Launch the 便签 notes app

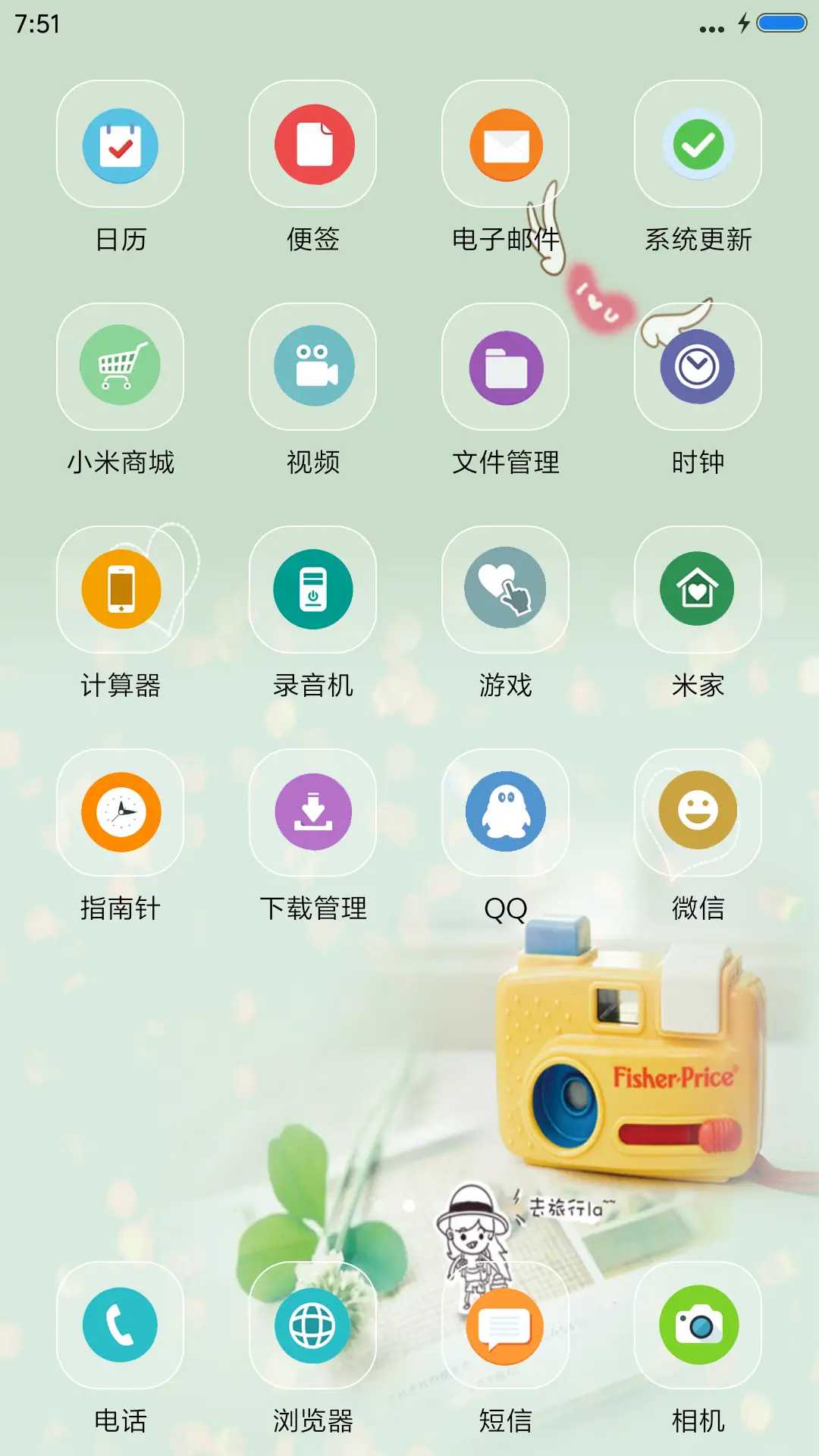312,146
